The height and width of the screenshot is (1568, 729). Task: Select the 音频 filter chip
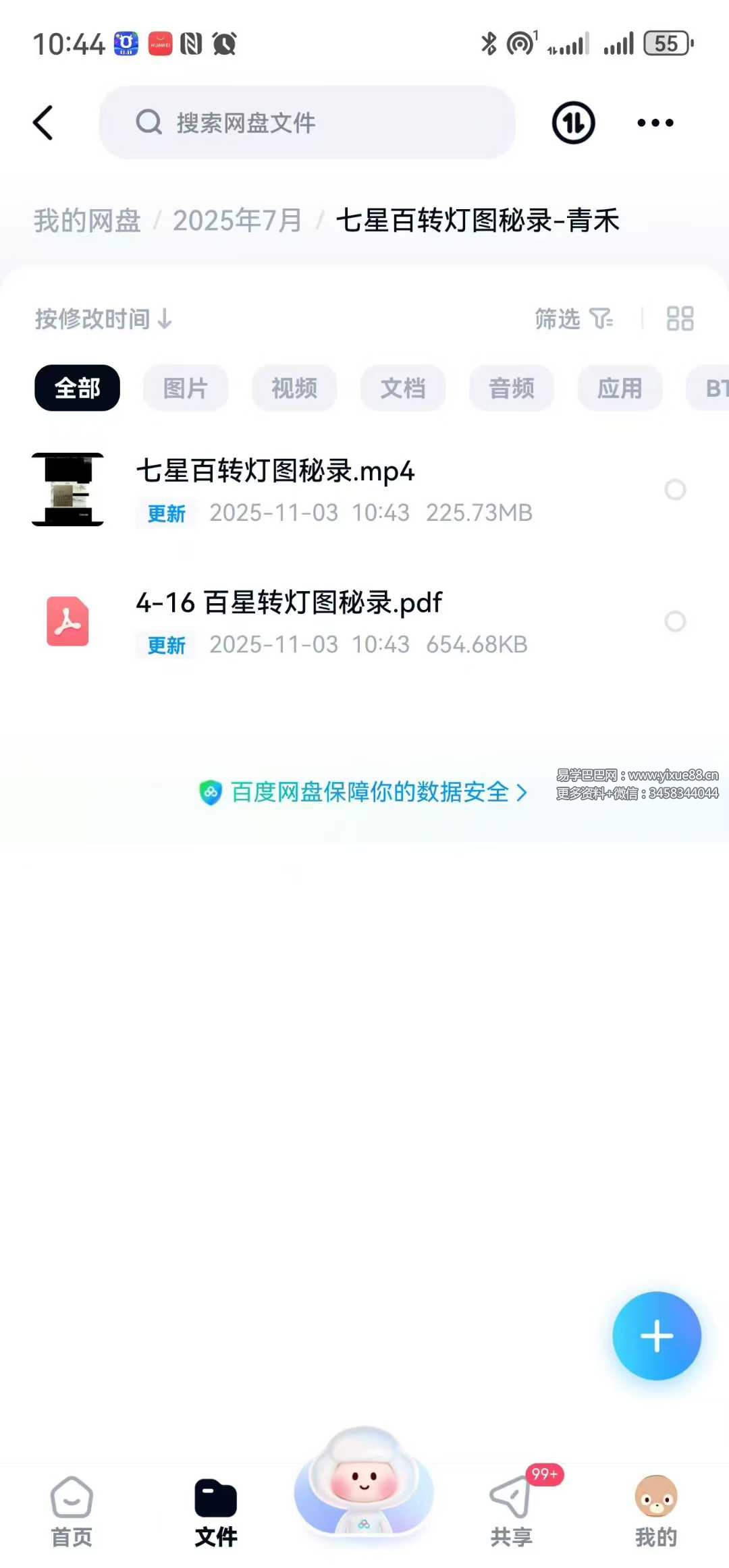pyautogui.click(x=511, y=388)
